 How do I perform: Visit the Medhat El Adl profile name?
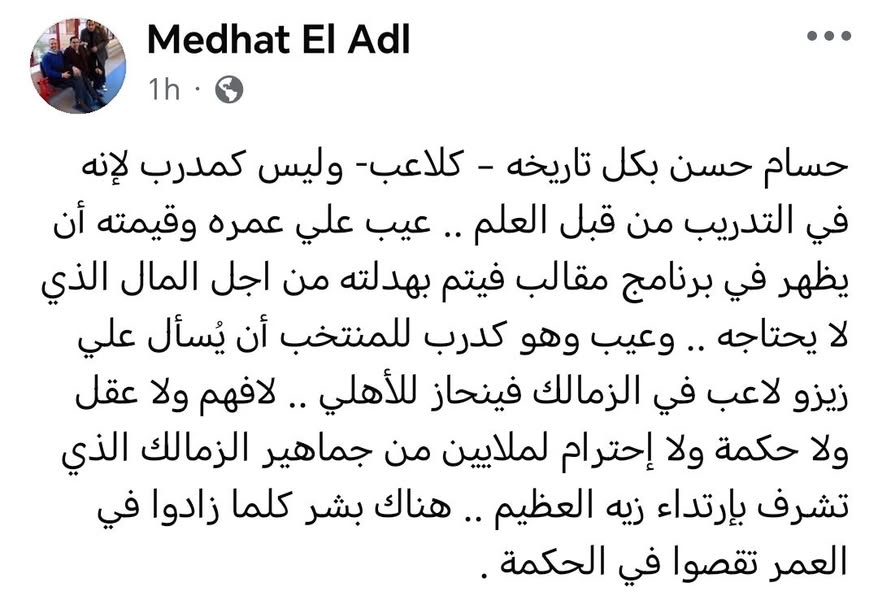278,40
